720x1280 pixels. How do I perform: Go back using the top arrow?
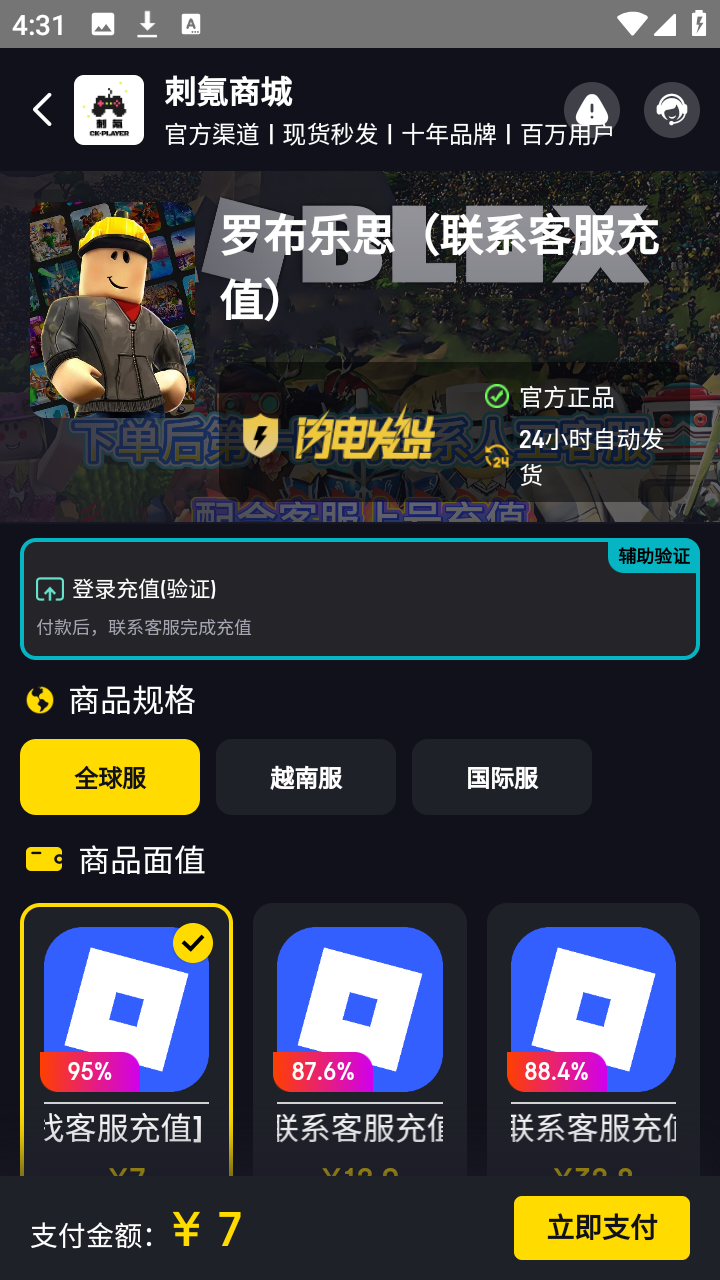(42, 110)
